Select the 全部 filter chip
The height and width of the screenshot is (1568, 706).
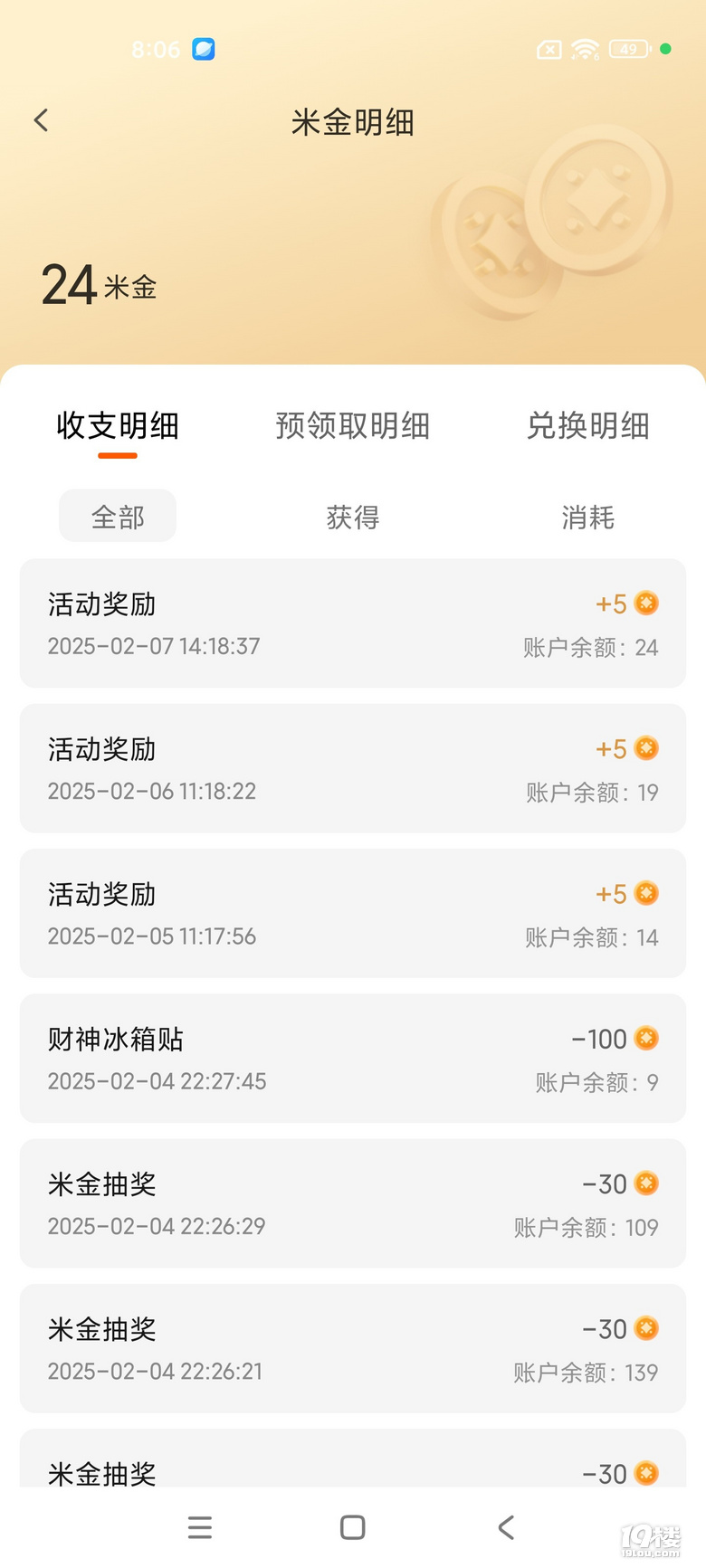(x=118, y=516)
